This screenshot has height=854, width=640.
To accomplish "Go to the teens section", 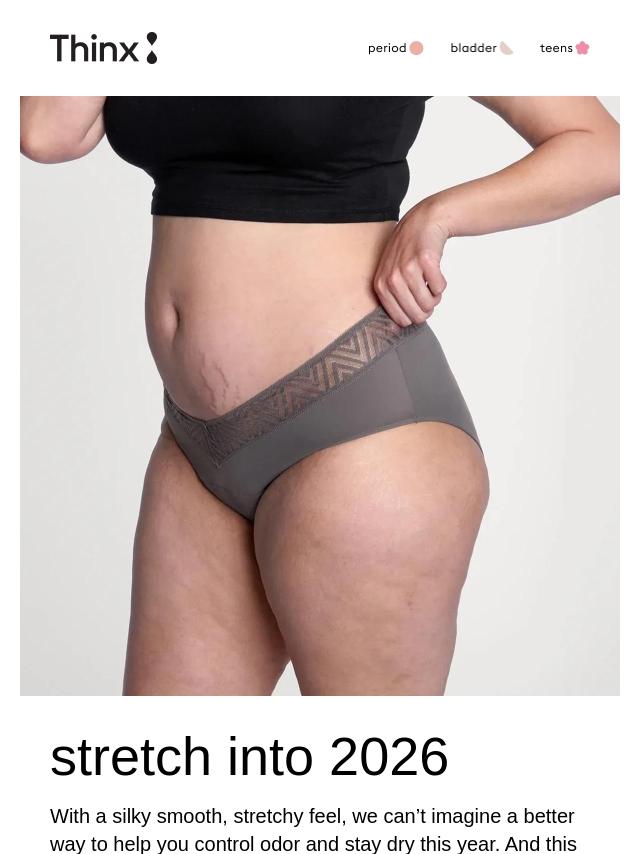I will pos(564,48).
